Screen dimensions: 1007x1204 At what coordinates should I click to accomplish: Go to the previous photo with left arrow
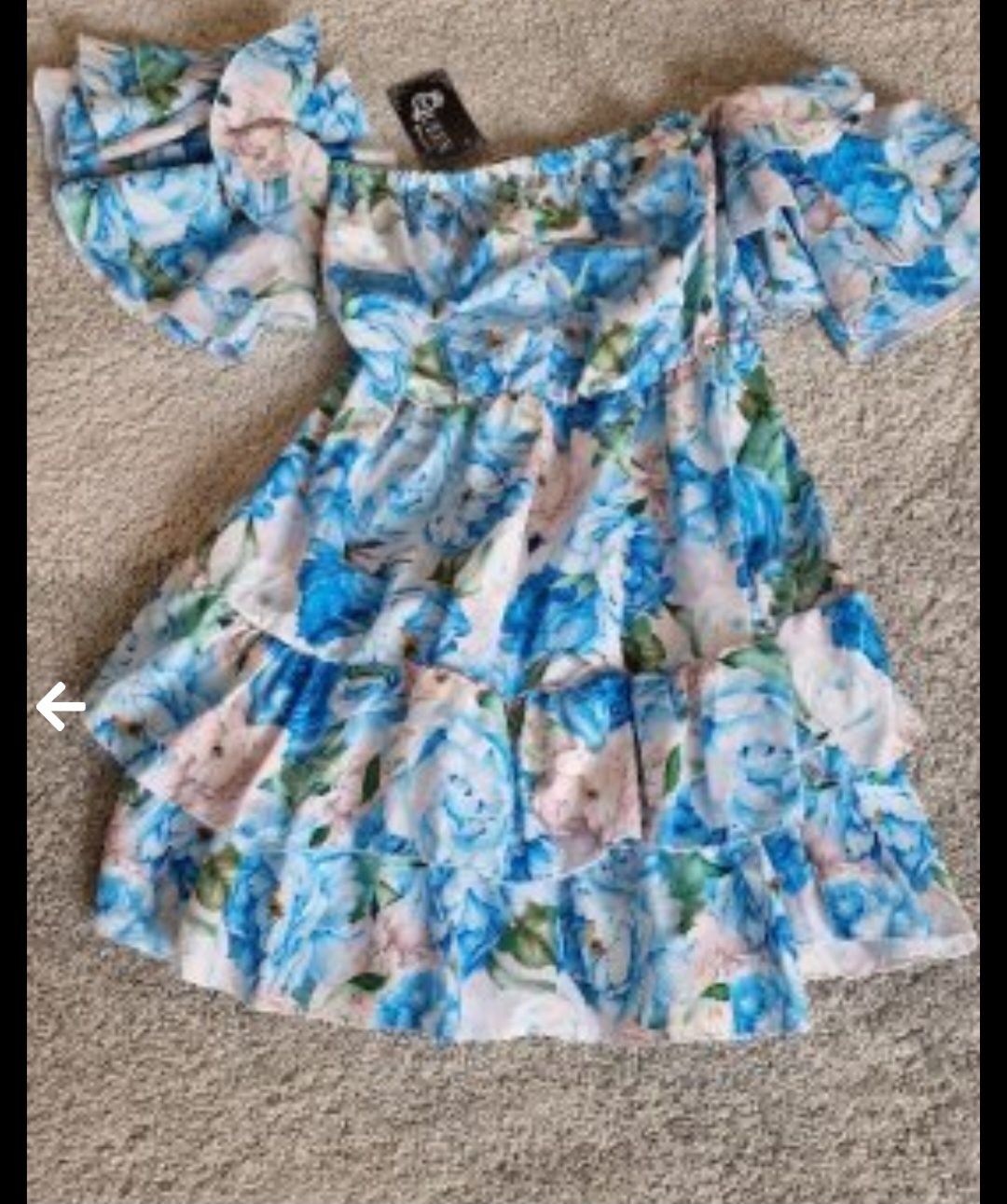pyautogui.click(x=61, y=707)
